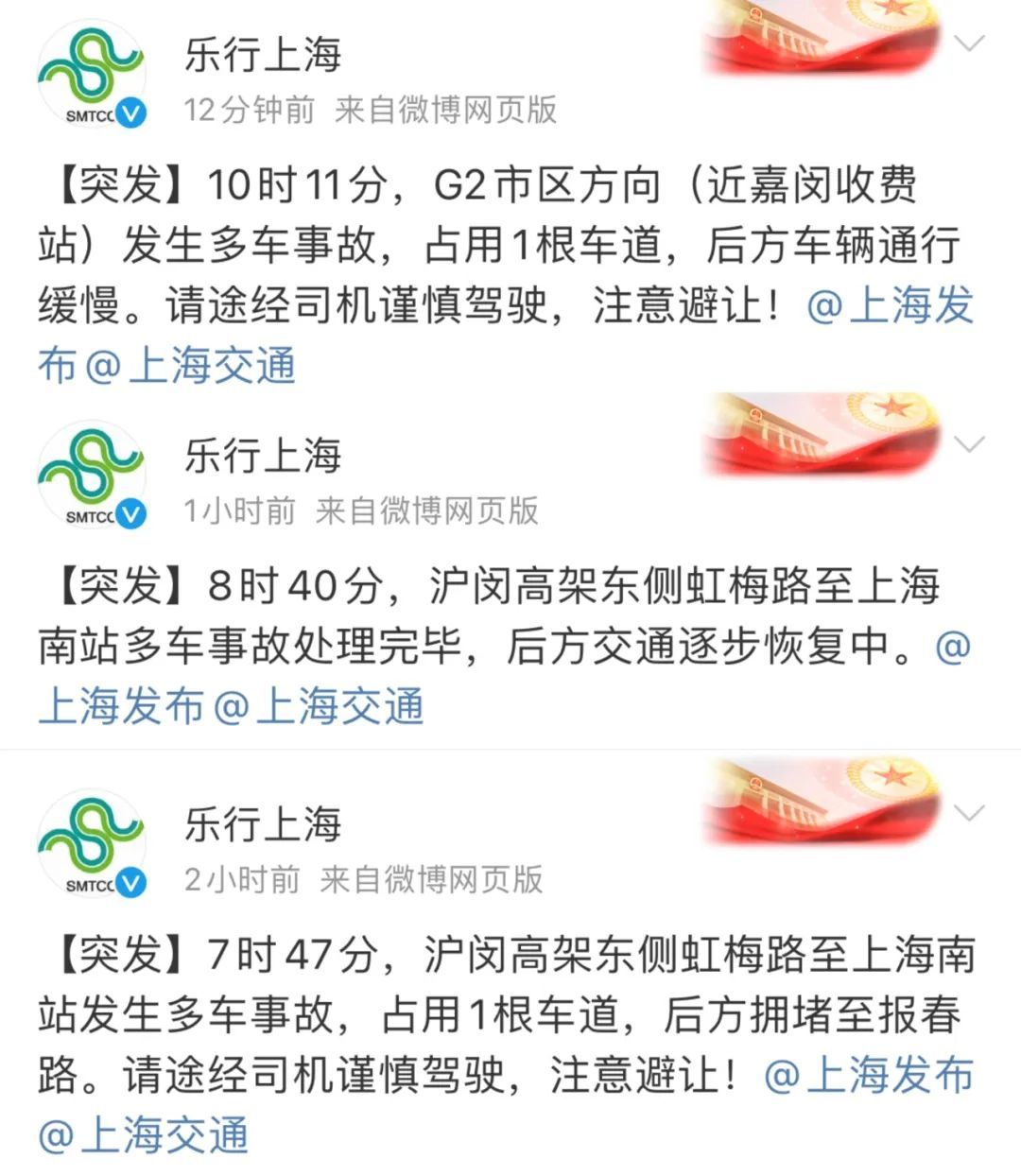Open @上海交通 mention in the 7时47分 post
Viewport: 1021px width, 1176px height.
[x=144, y=1134]
